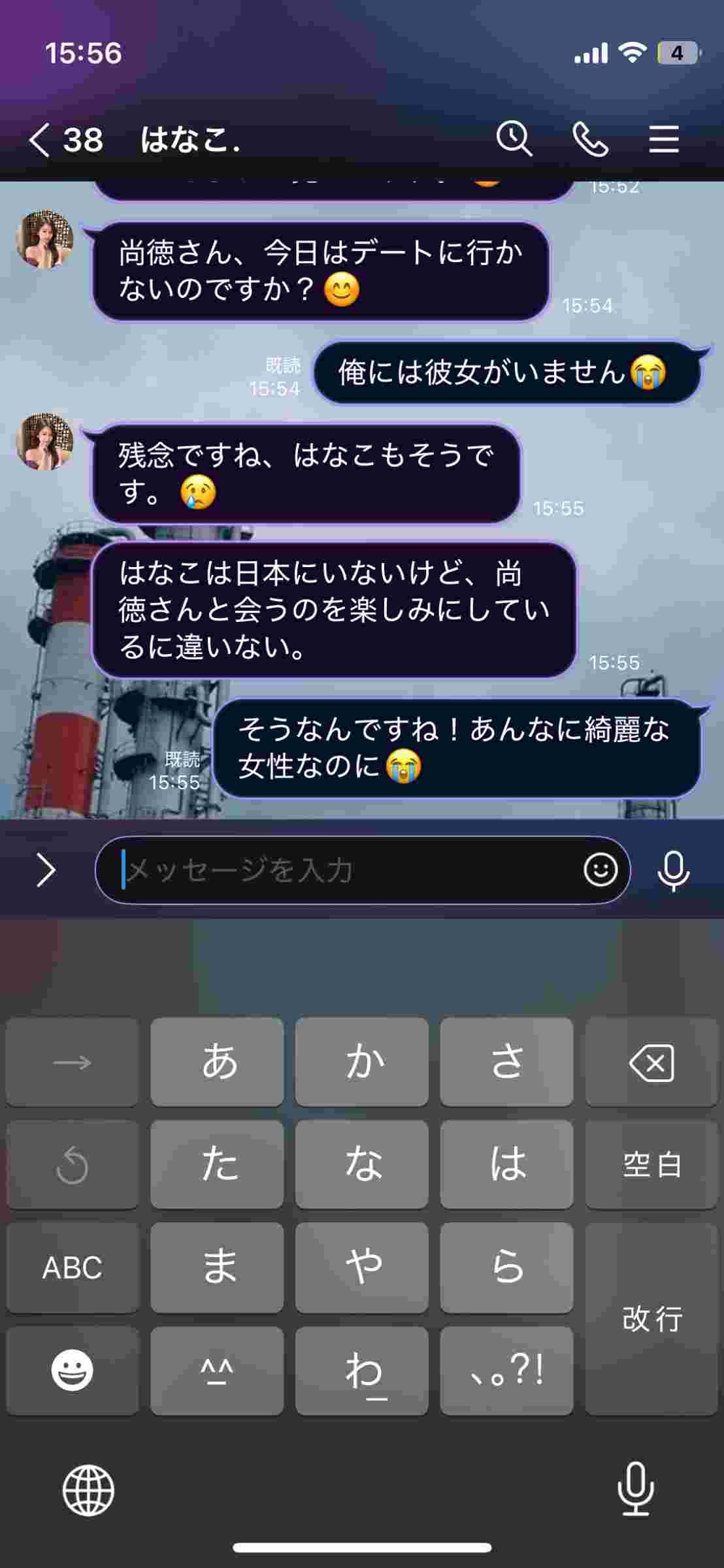Search within this chat
This screenshot has width=724, height=1568.
(514, 139)
